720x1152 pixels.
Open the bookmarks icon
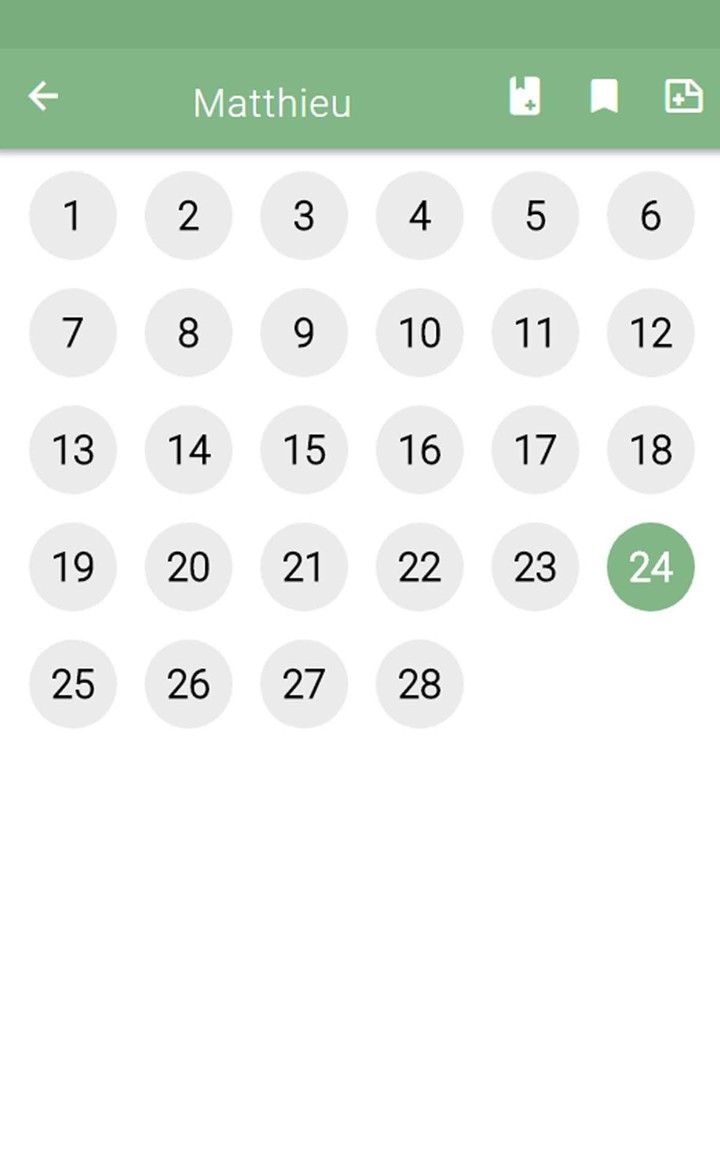(x=604, y=97)
